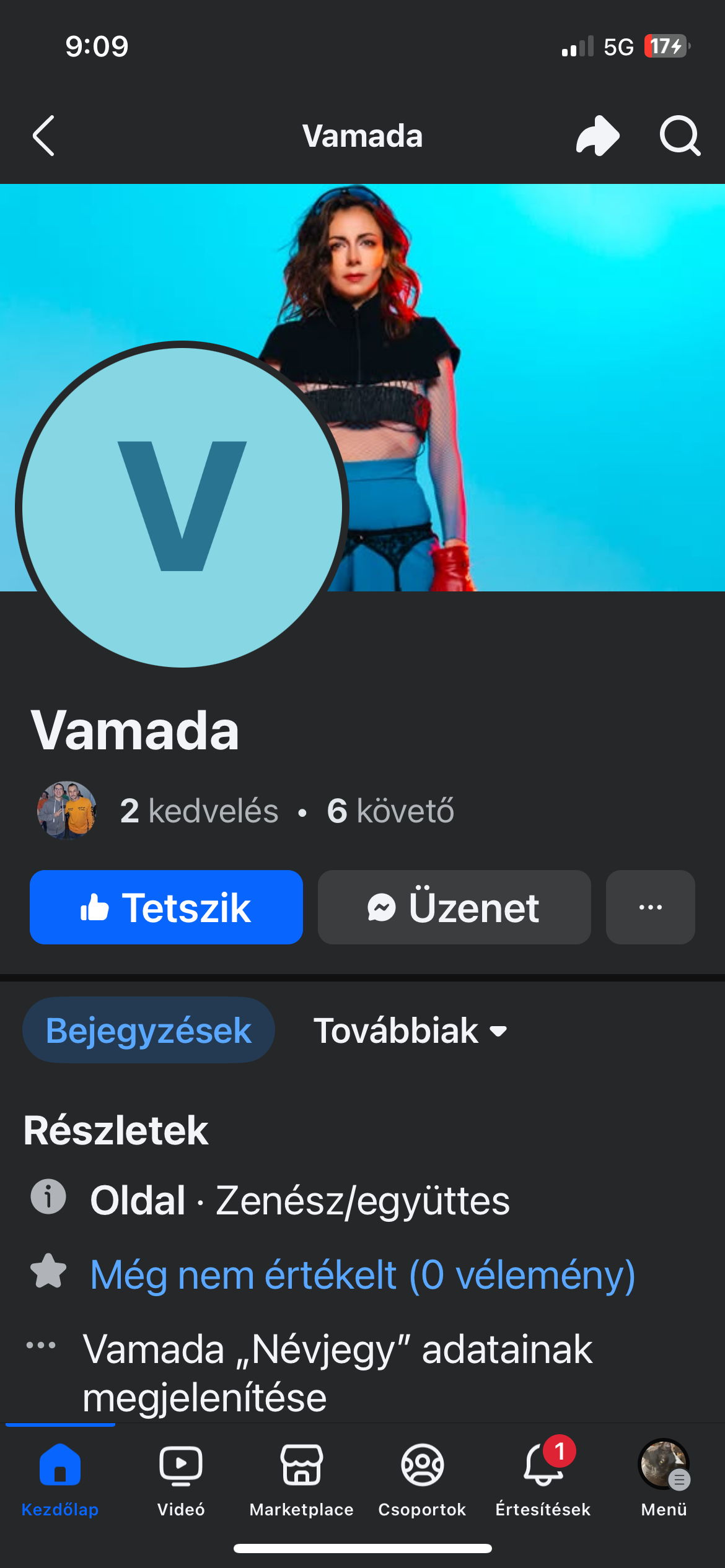Open the Marketplace tab
The width and height of the screenshot is (725, 1568).
(x=302, y=1479)
